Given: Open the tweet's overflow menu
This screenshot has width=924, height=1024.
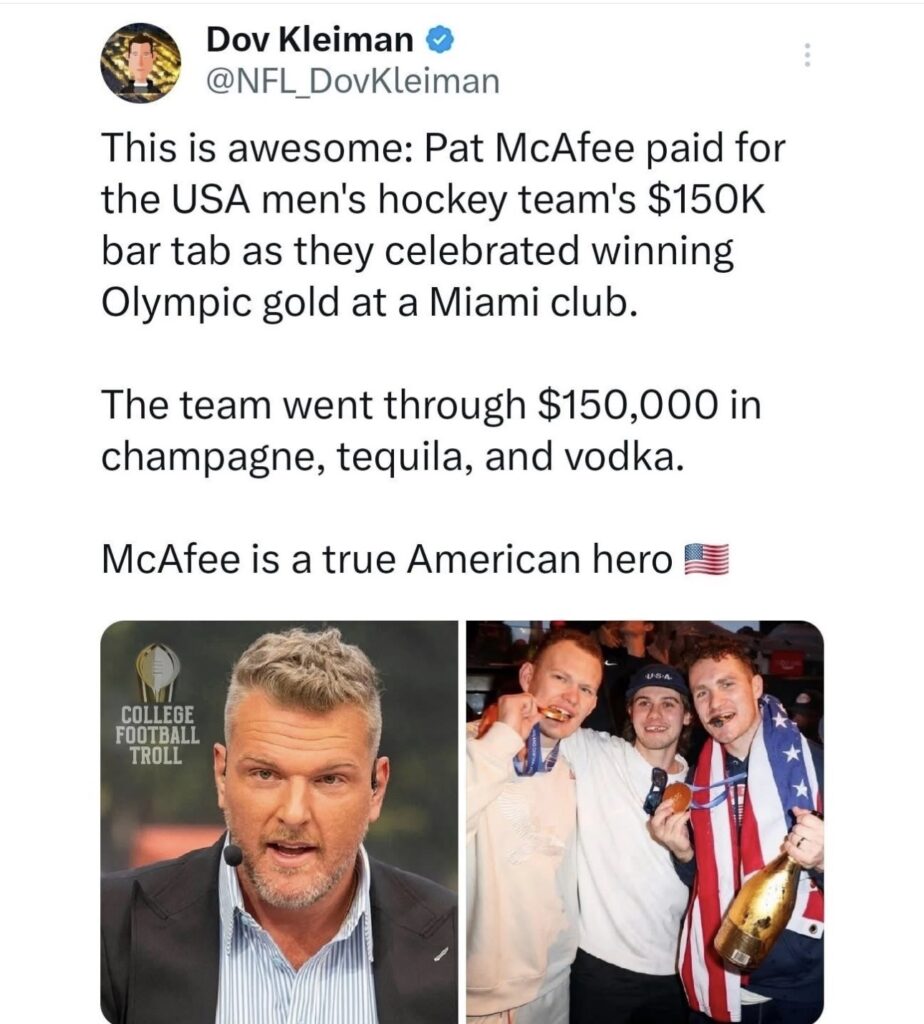Looking at the screenshot, I should (x=807, y=55).
